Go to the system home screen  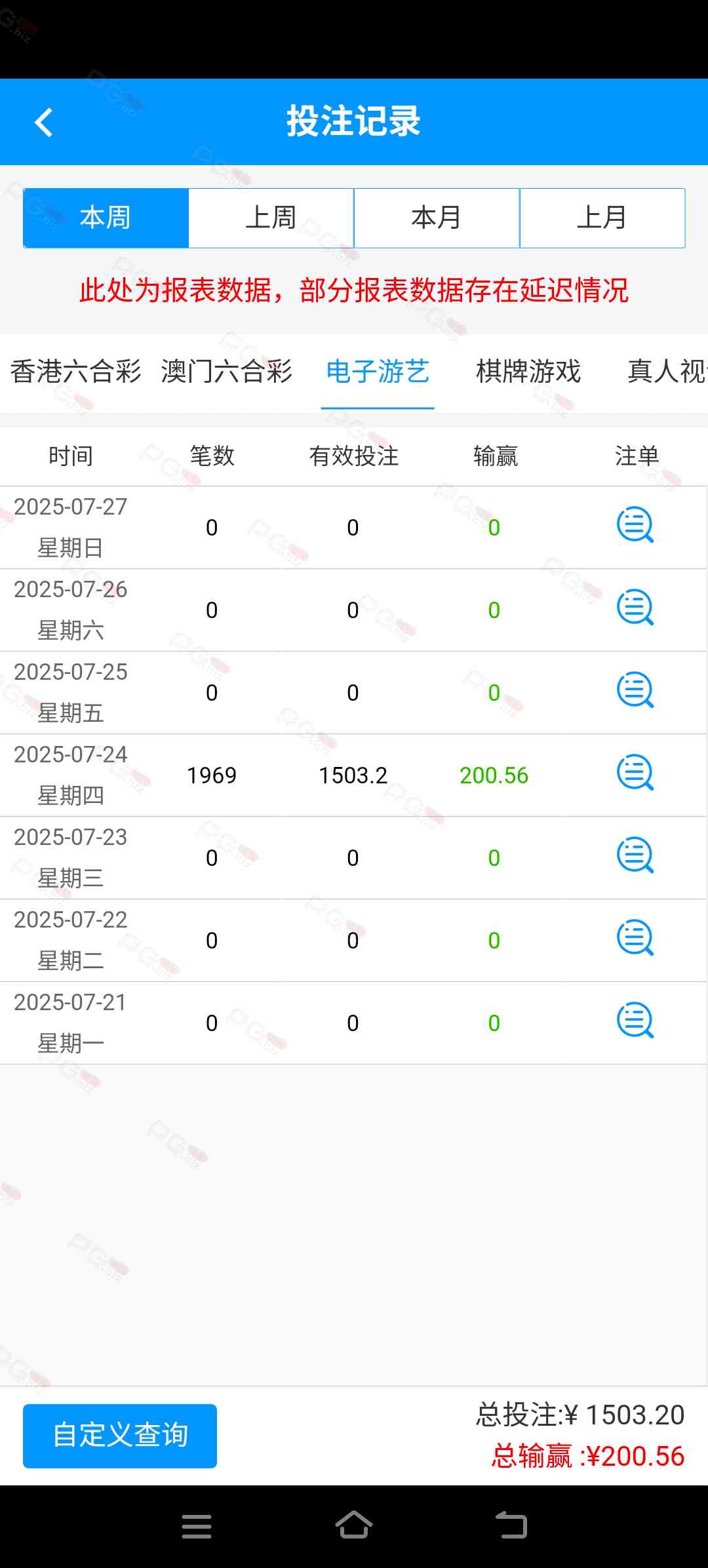tap(354, 1526)
